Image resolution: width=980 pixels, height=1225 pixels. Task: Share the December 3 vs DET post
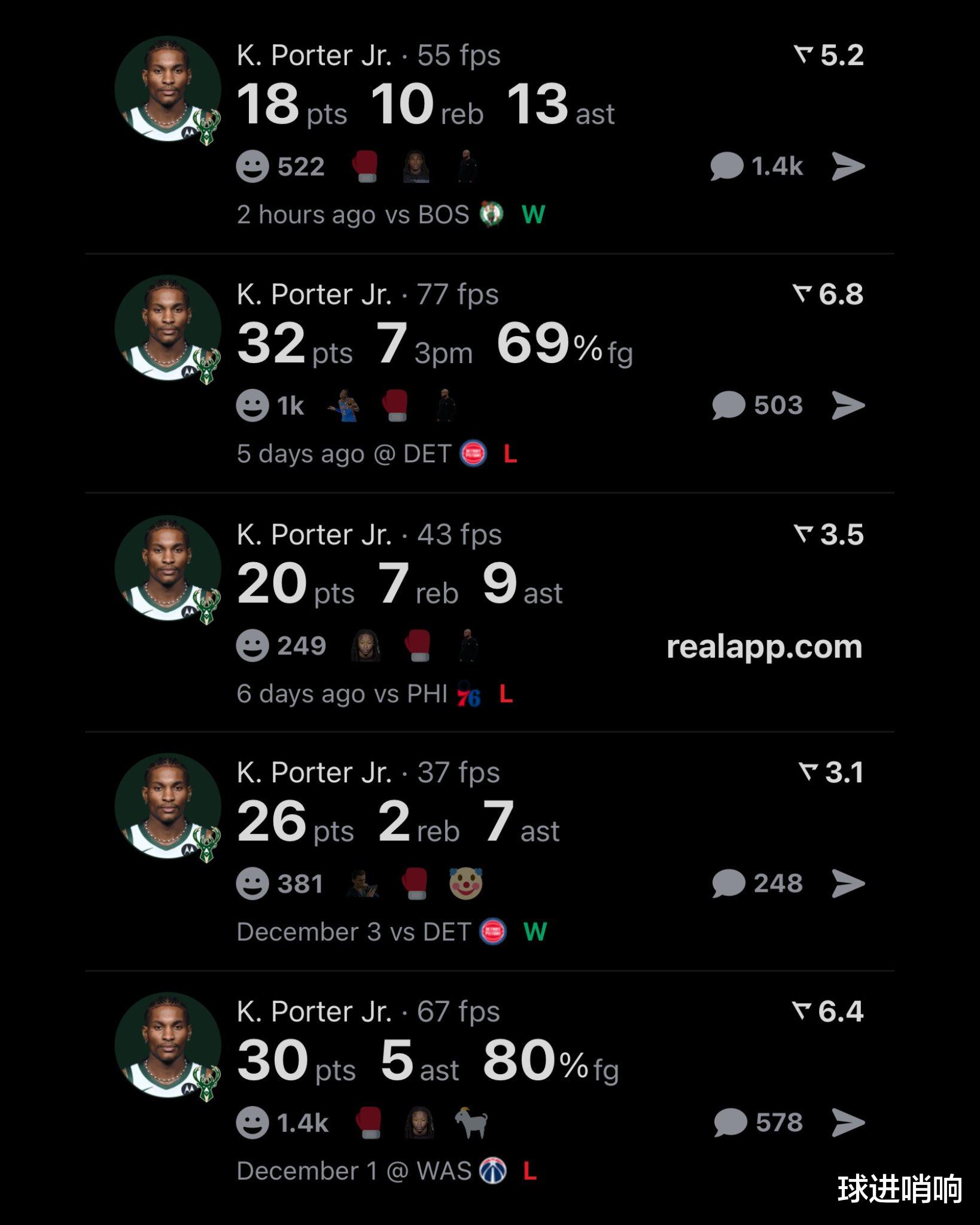point(848,883)
